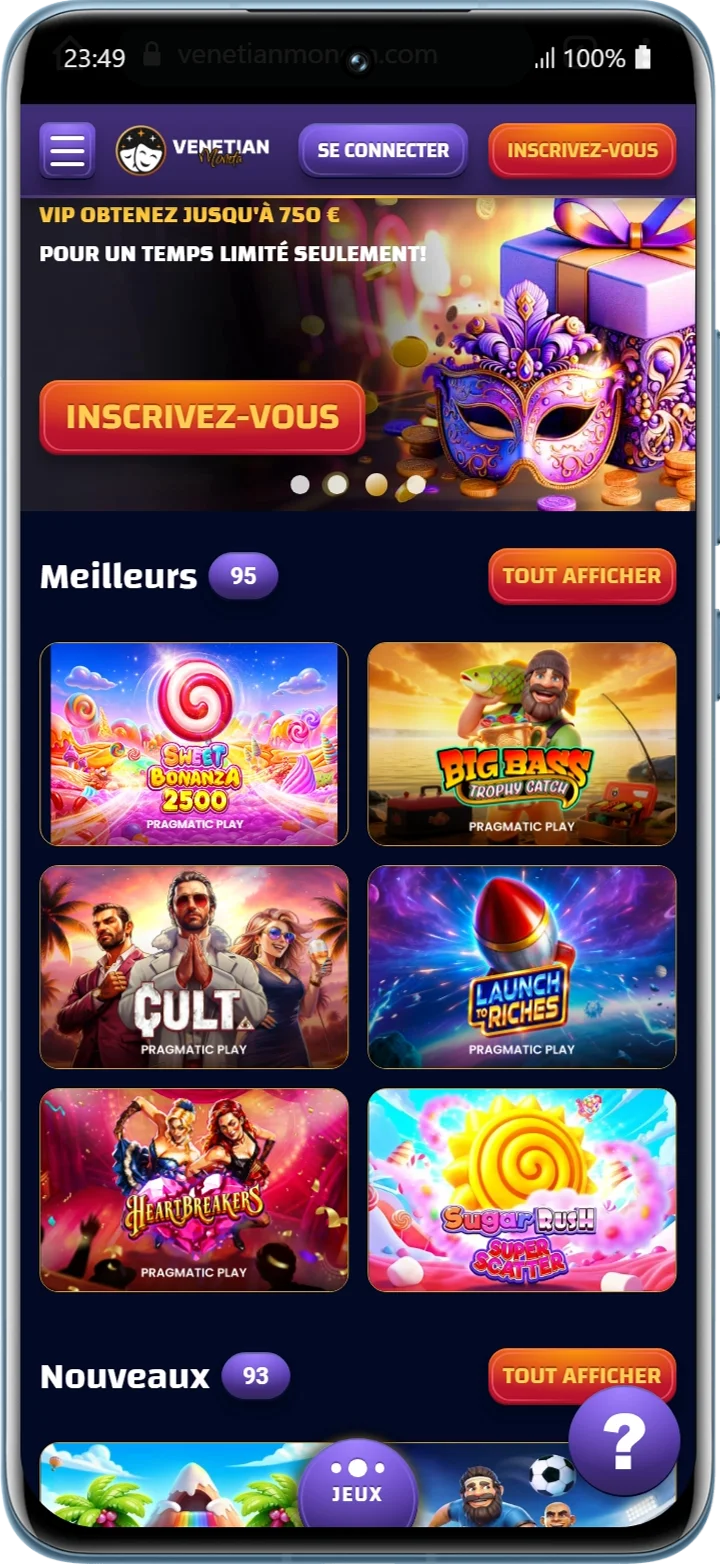The height and width of the screenshot is (1564, 720).
Task: Tap the large Inscrivez-vous banner button
Action: click(202, 417)
